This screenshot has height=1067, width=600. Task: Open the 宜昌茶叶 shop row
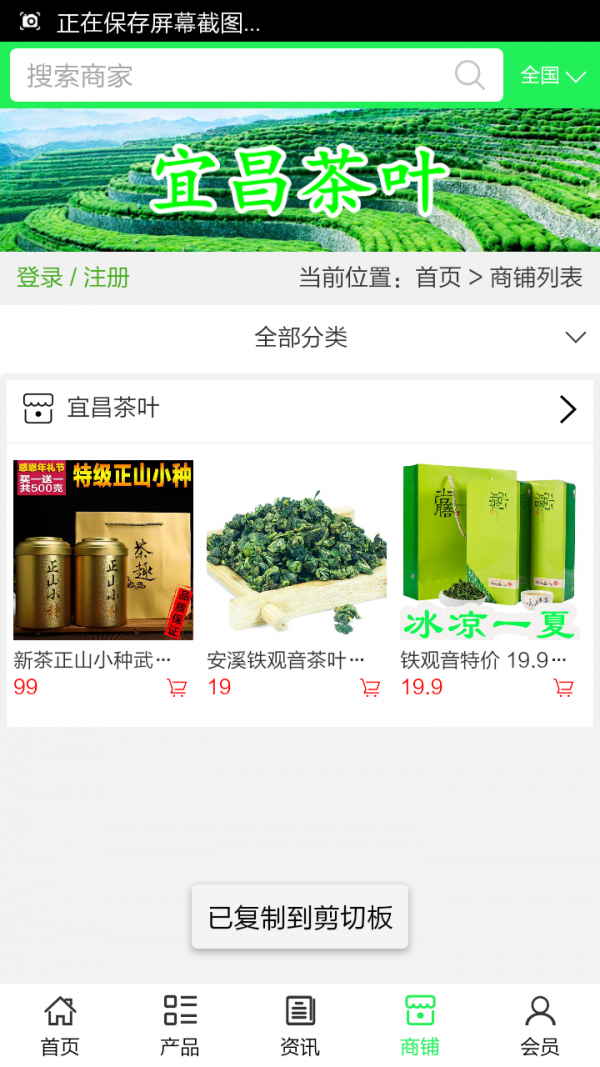pos(300,409)
